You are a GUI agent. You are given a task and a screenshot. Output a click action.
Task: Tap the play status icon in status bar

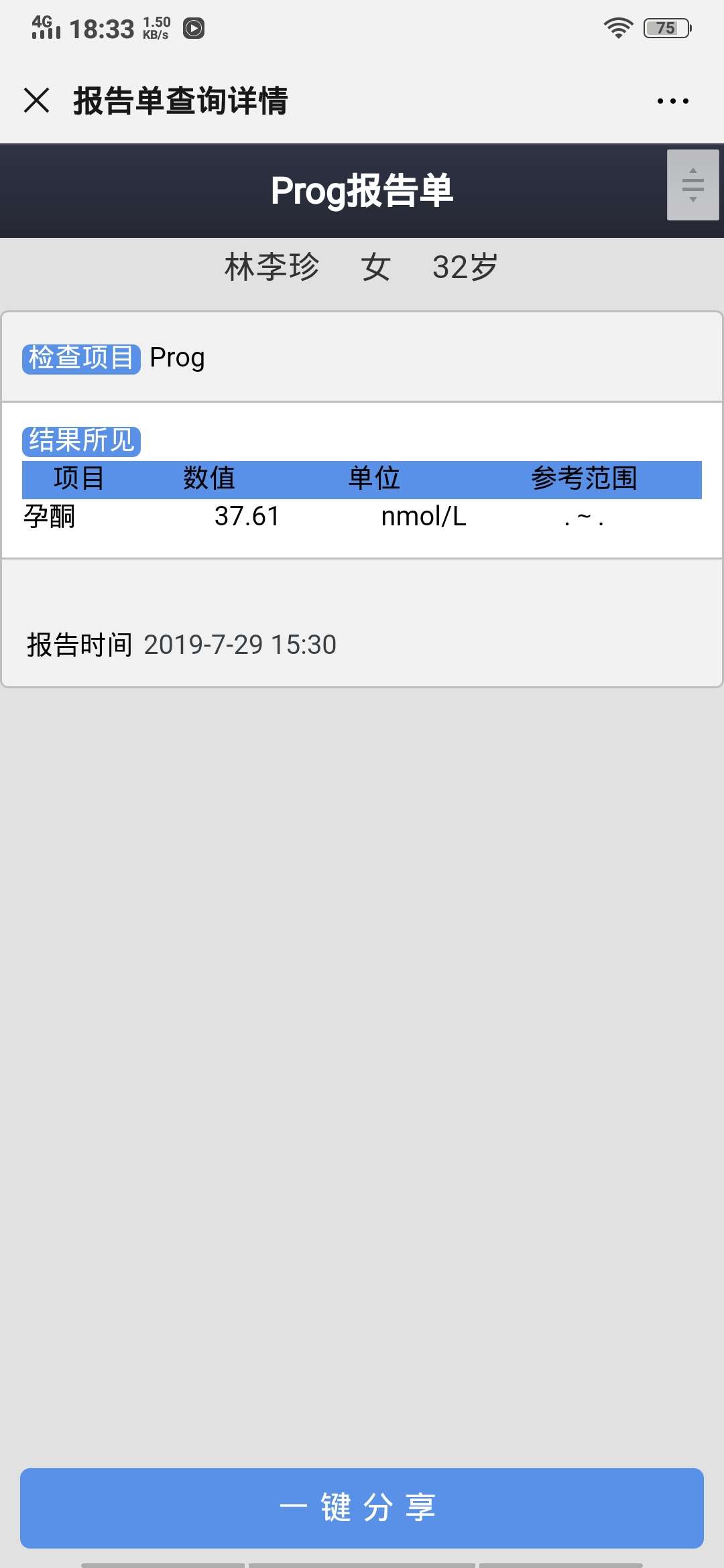[194, 28]
